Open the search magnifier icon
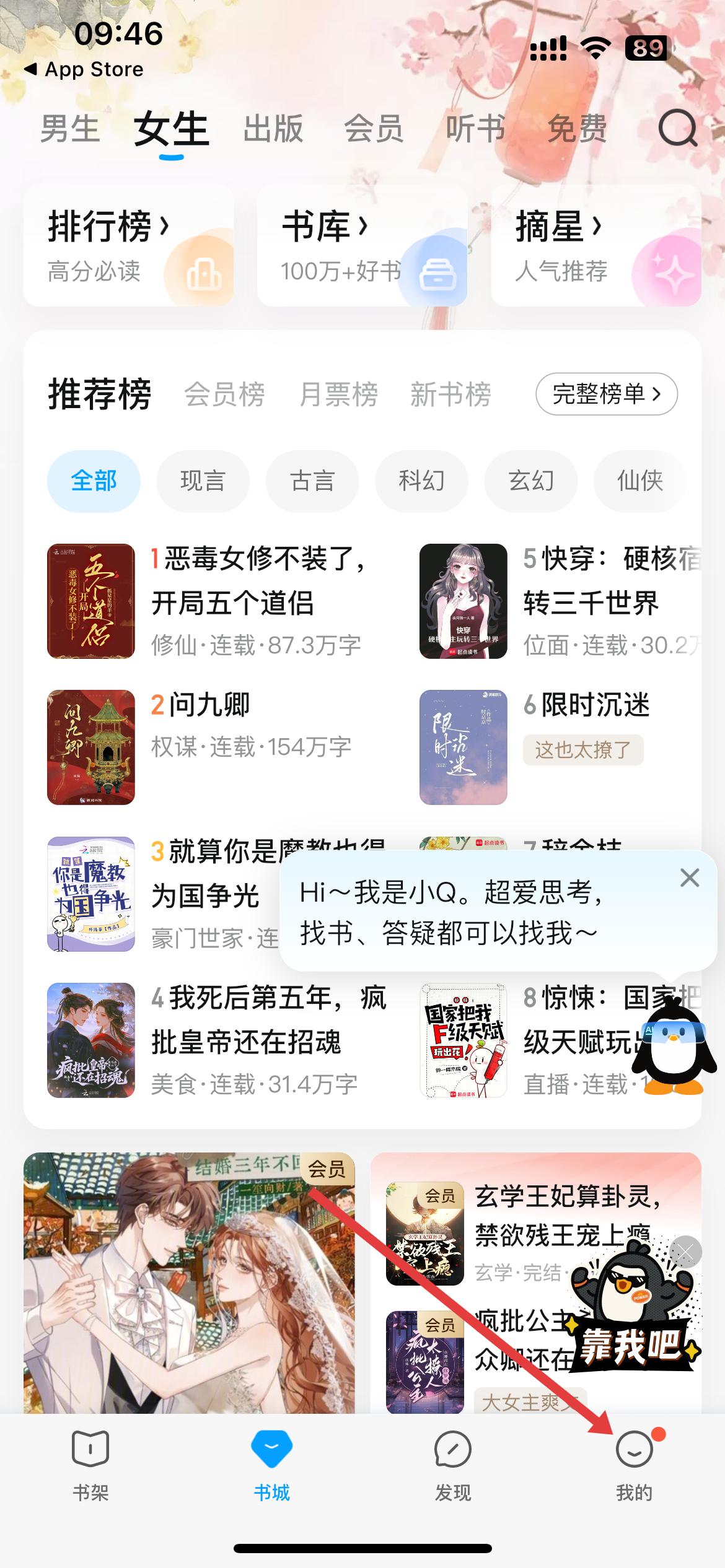725x1568 pixels. click(x=677, y=129)
